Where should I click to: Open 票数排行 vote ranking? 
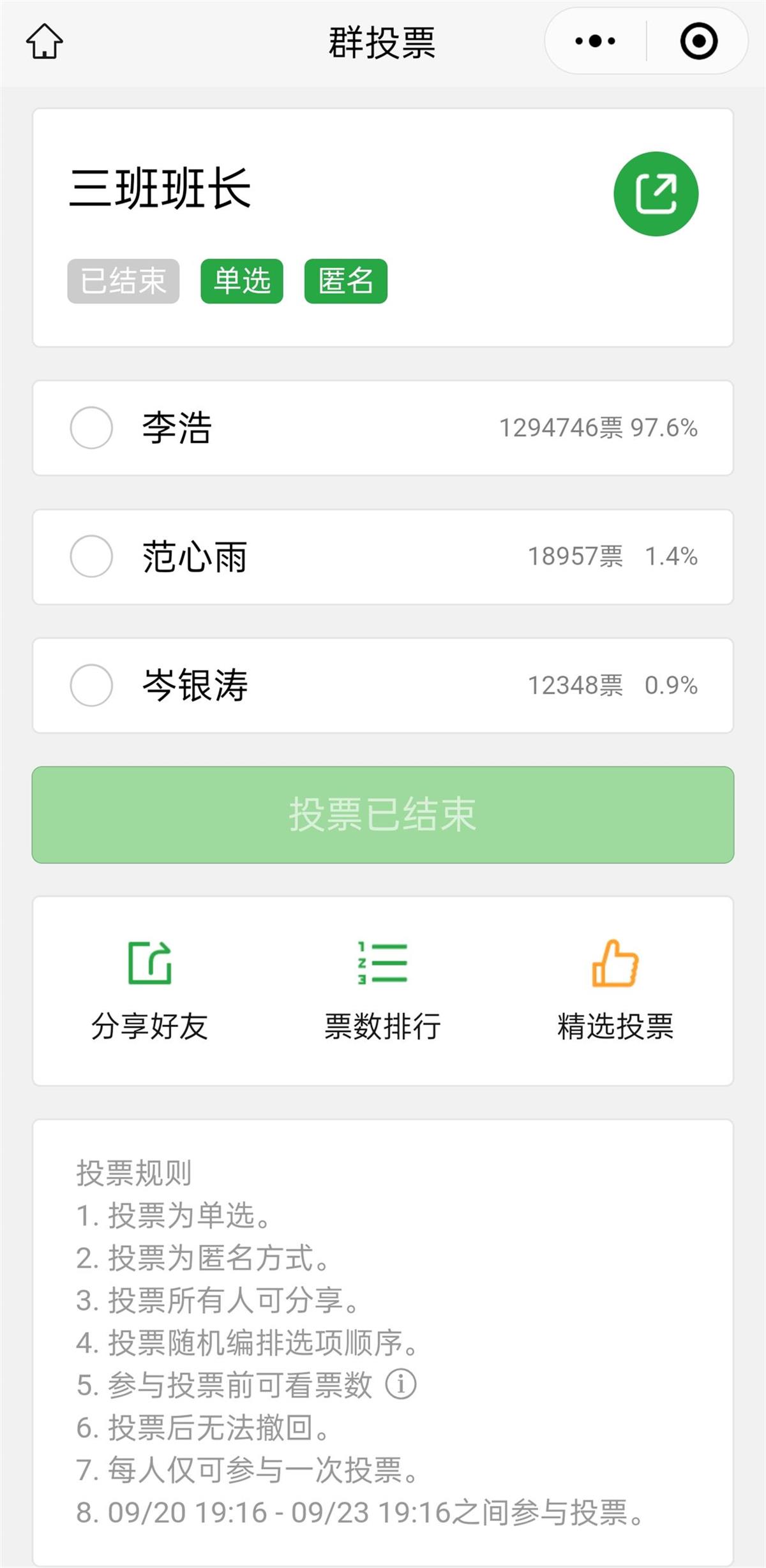click(382, 989)
